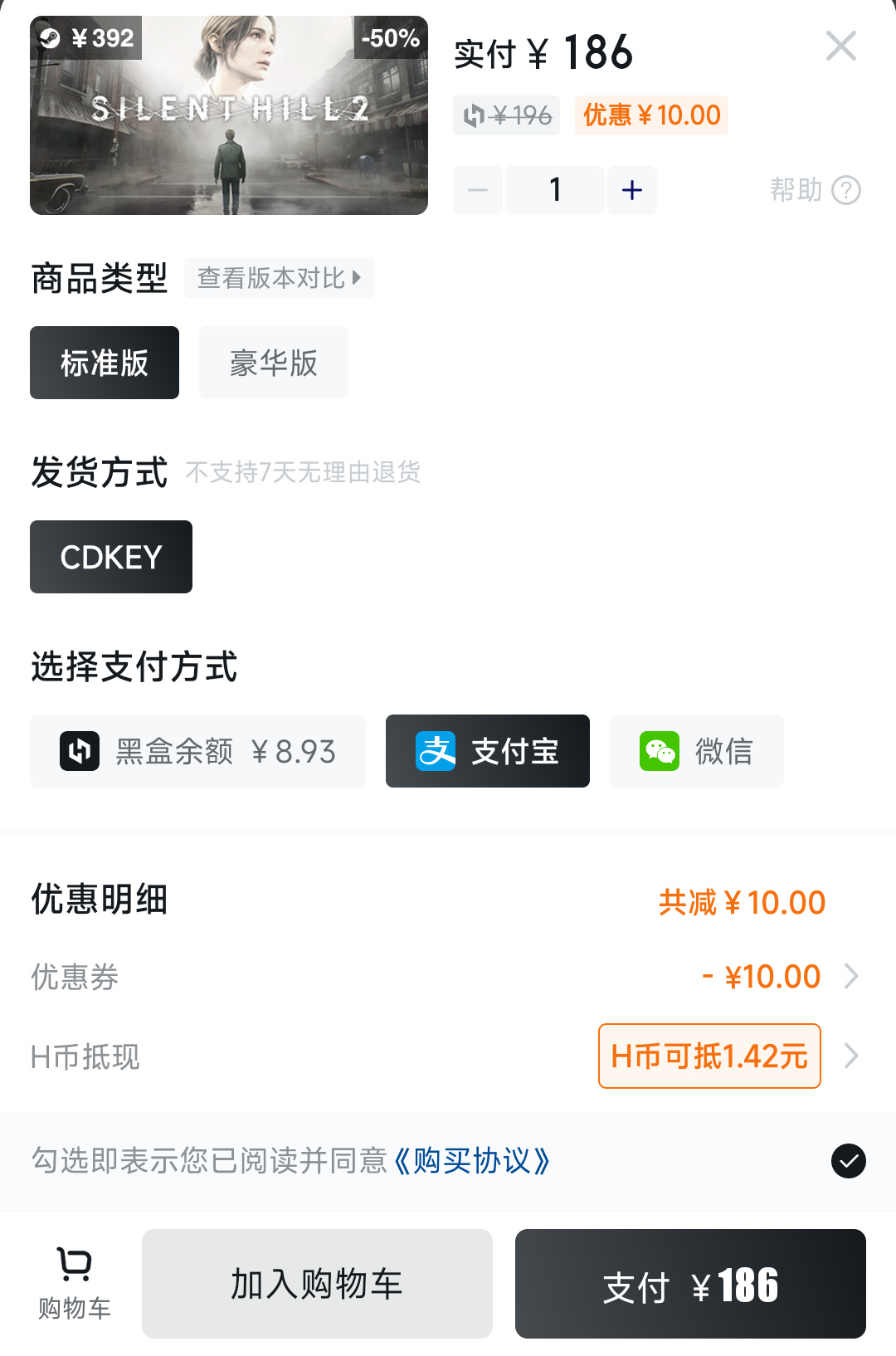This screenshot has height=1356, width=896.
Task: Open the 帮助 help info
Action: (815, 190)
